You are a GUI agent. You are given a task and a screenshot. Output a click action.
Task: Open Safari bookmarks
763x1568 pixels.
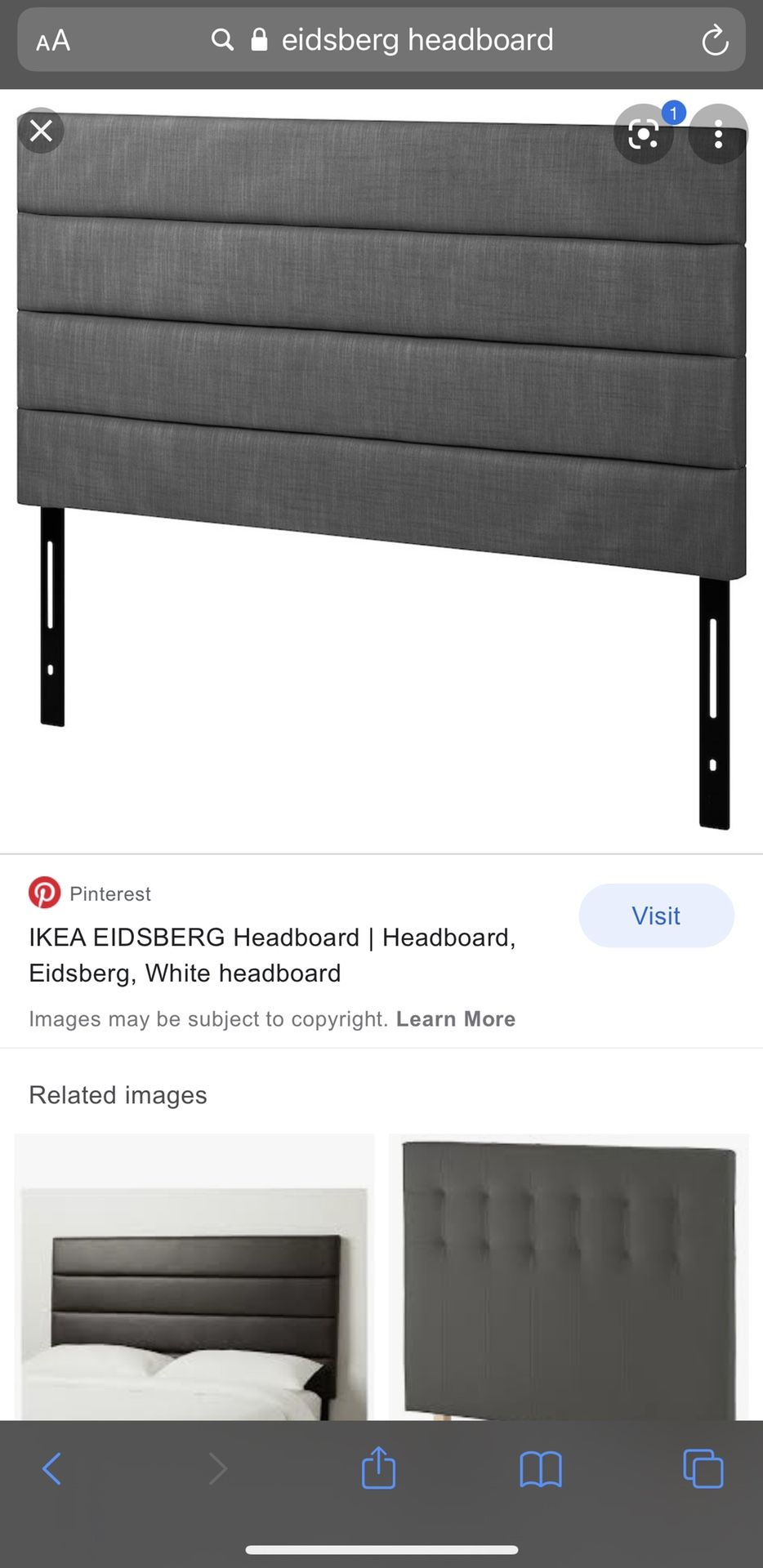tap(541, 1469)
